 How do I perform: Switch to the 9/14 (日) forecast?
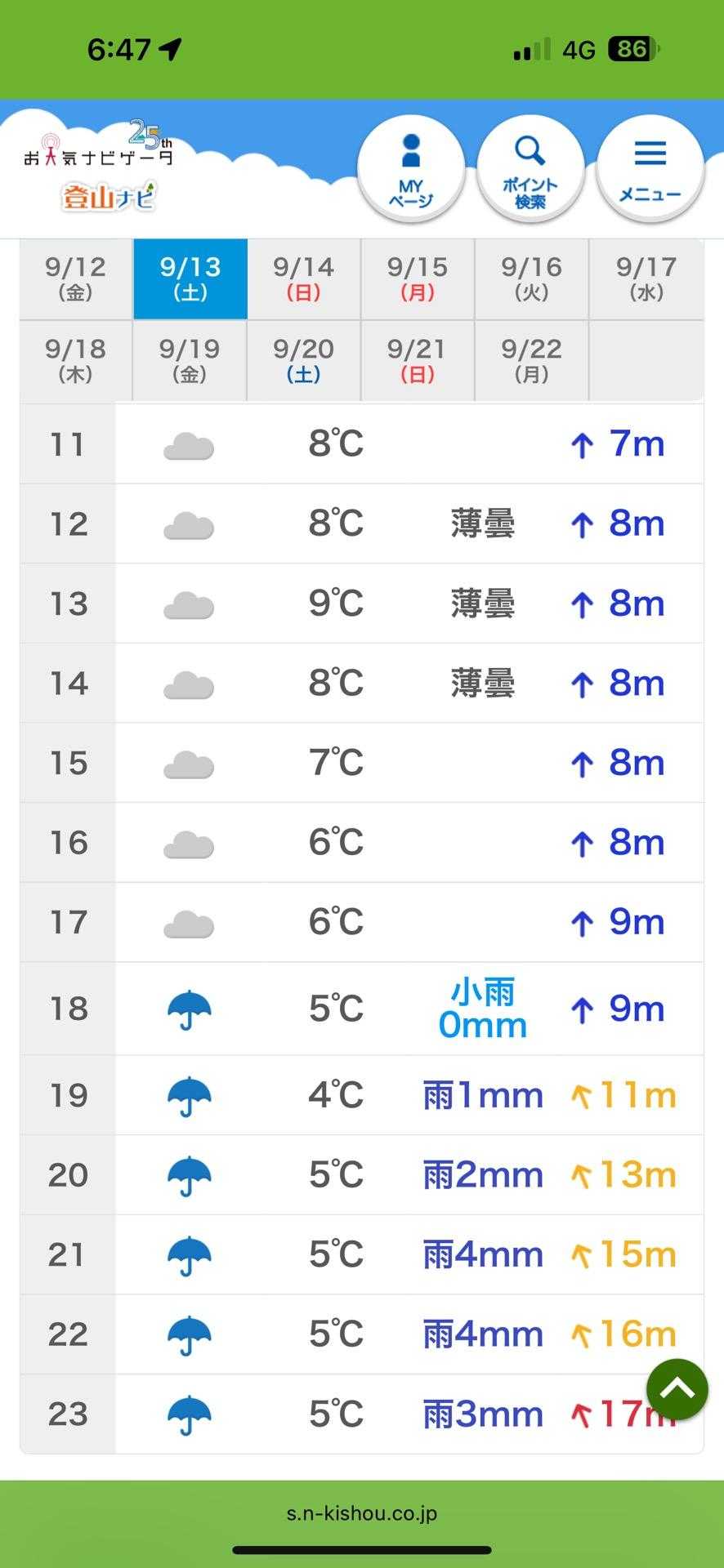pos(304,278)
